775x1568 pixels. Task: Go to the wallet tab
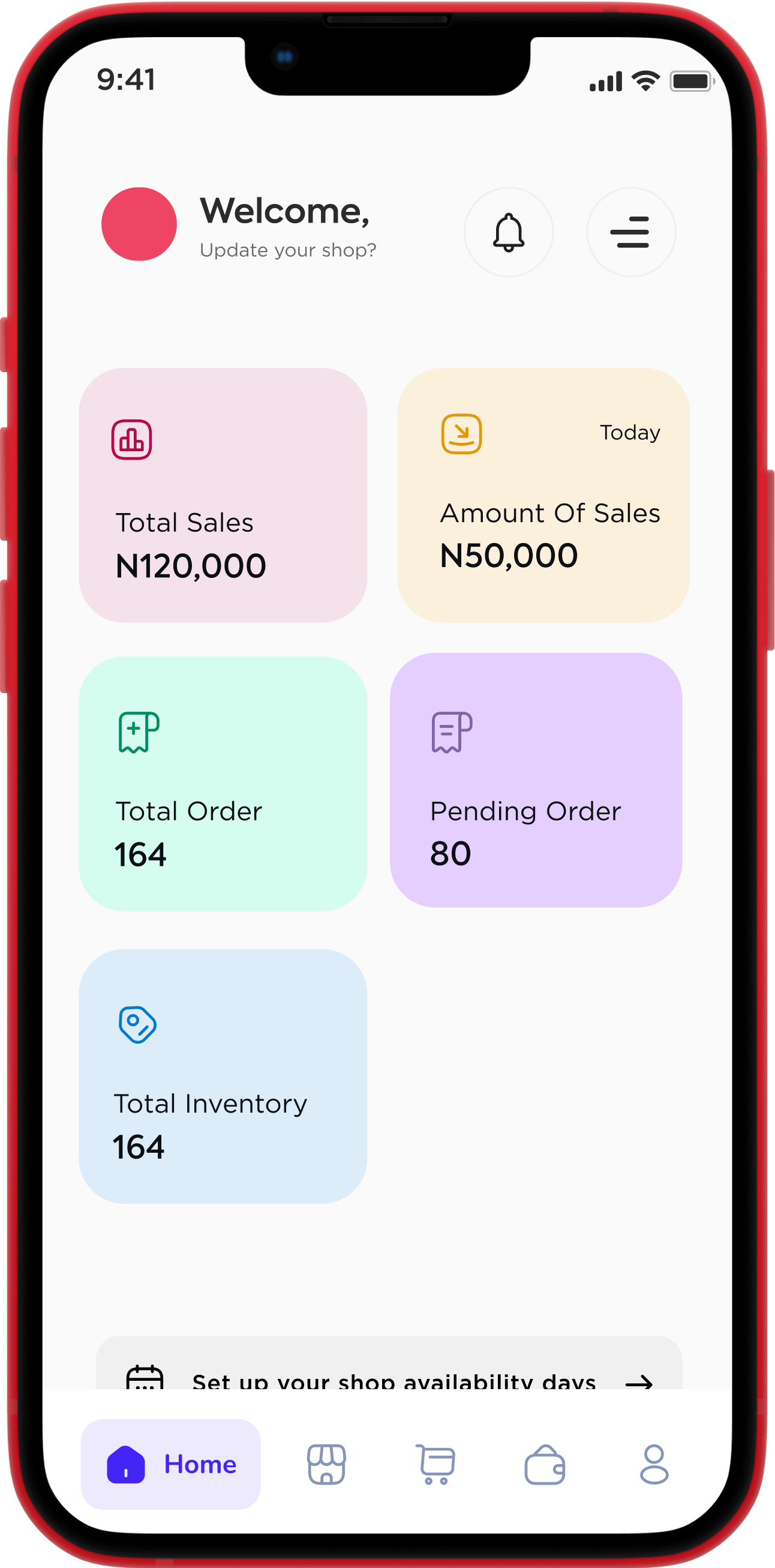pos(545,1464)
